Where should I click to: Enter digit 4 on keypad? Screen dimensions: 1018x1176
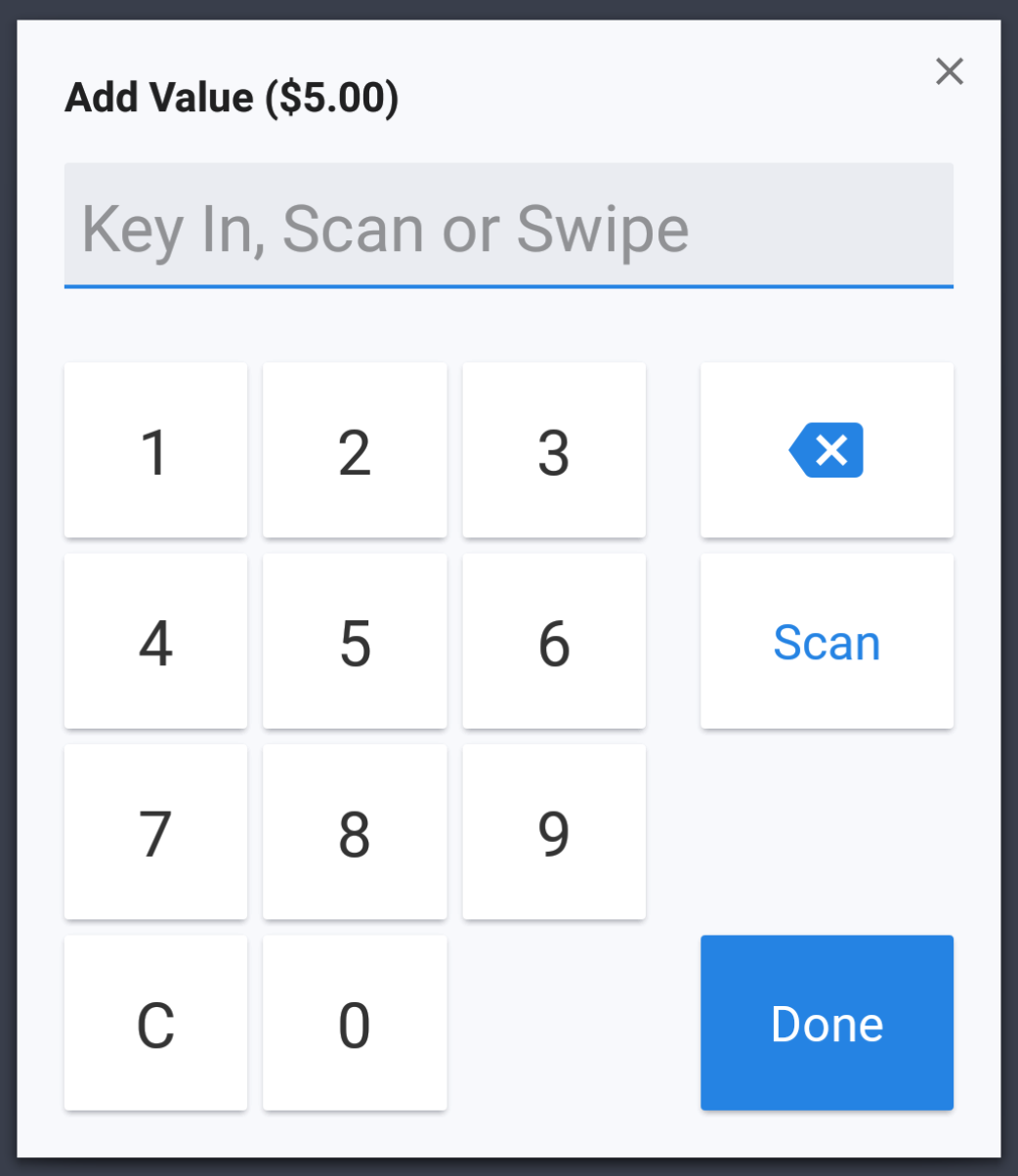point(155,642)
